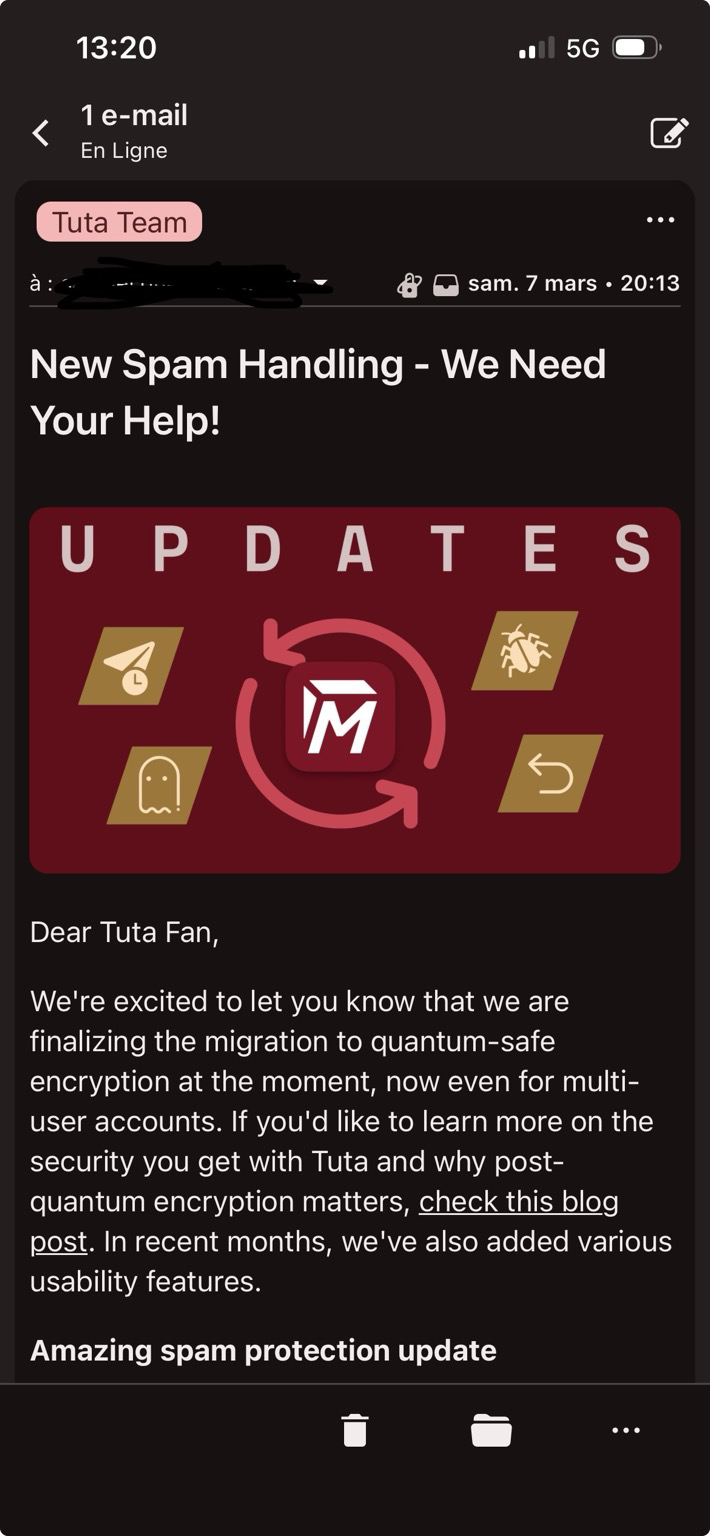Open the mail options three-dot menu

tap(660, 220)
